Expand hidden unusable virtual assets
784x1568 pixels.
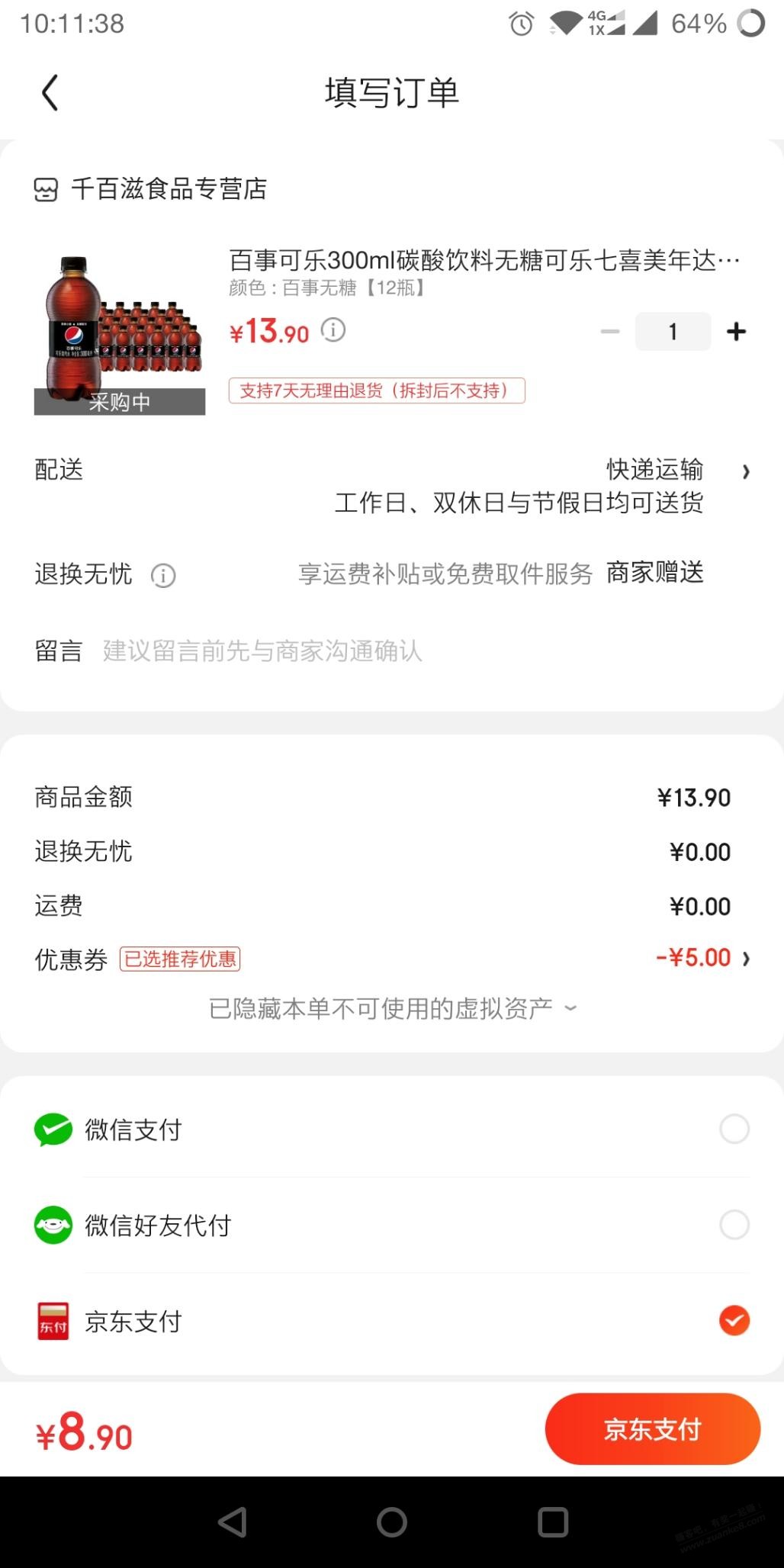click(x=392, y=1009)
